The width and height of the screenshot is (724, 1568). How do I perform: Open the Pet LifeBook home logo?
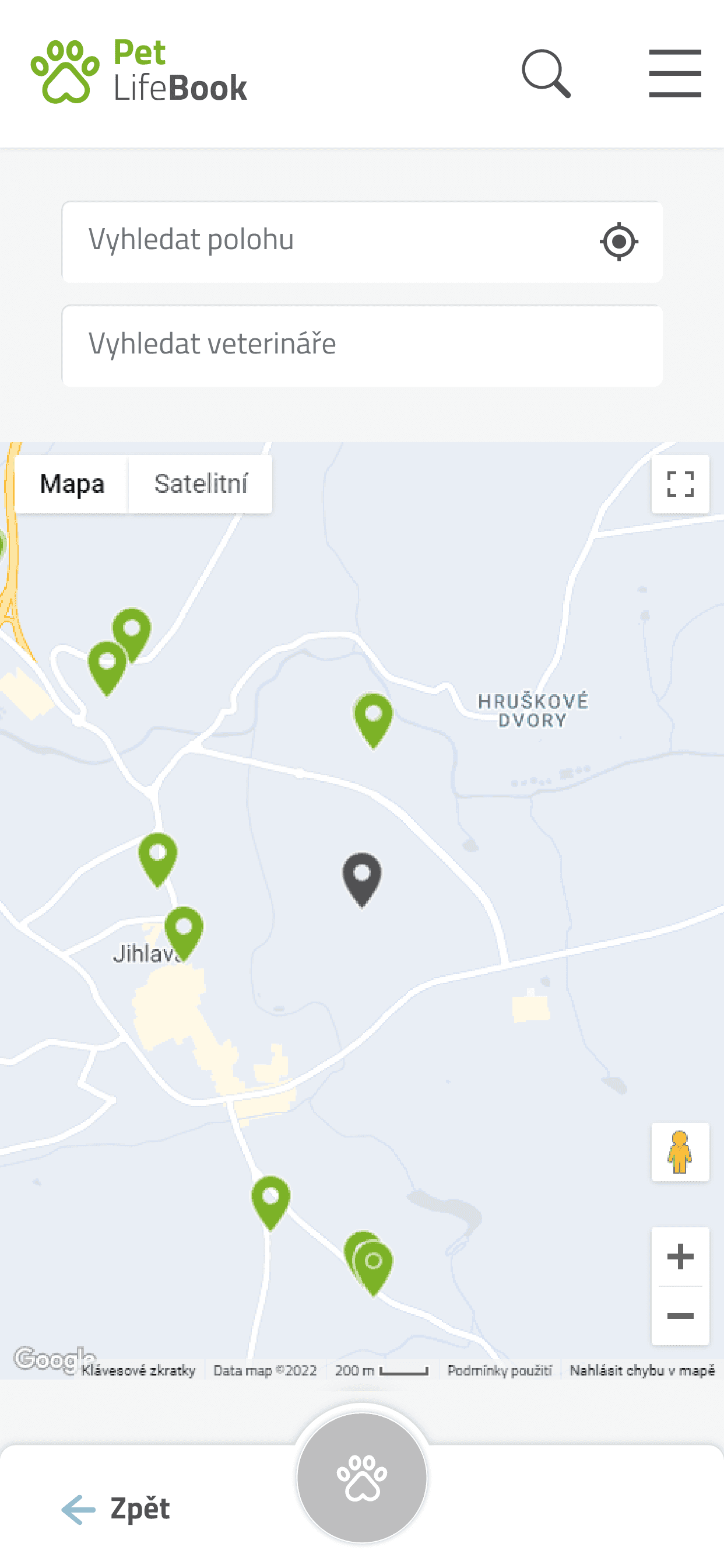[139, 72]
